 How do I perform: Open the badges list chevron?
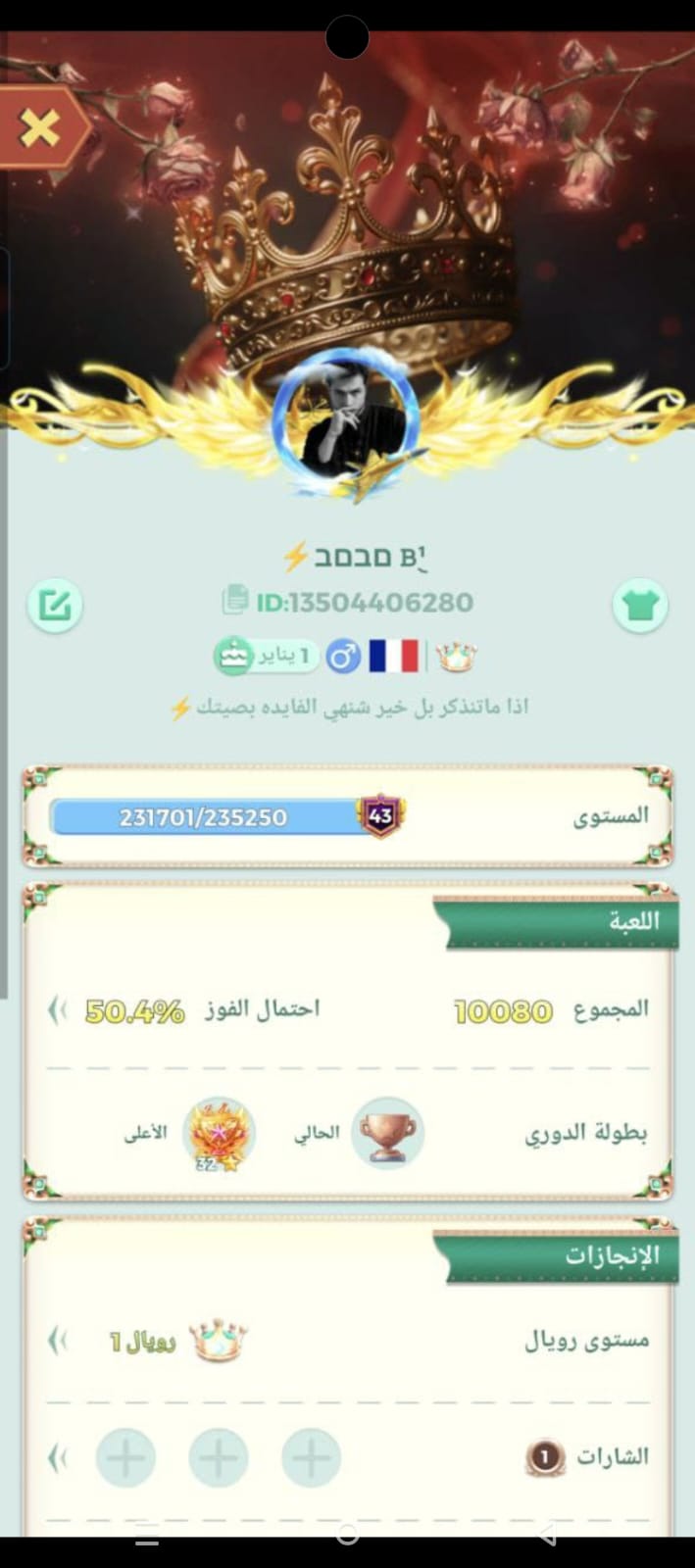point(59,1458)
